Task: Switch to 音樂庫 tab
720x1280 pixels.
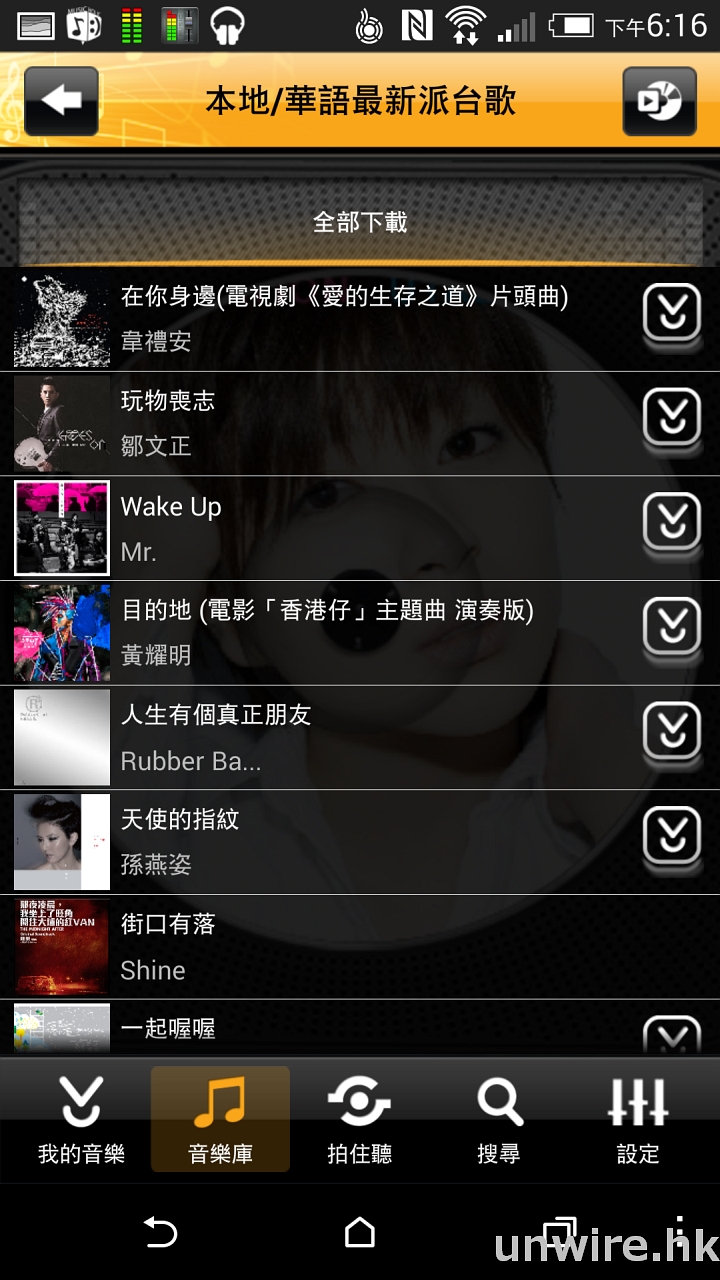Action: 220,1118
